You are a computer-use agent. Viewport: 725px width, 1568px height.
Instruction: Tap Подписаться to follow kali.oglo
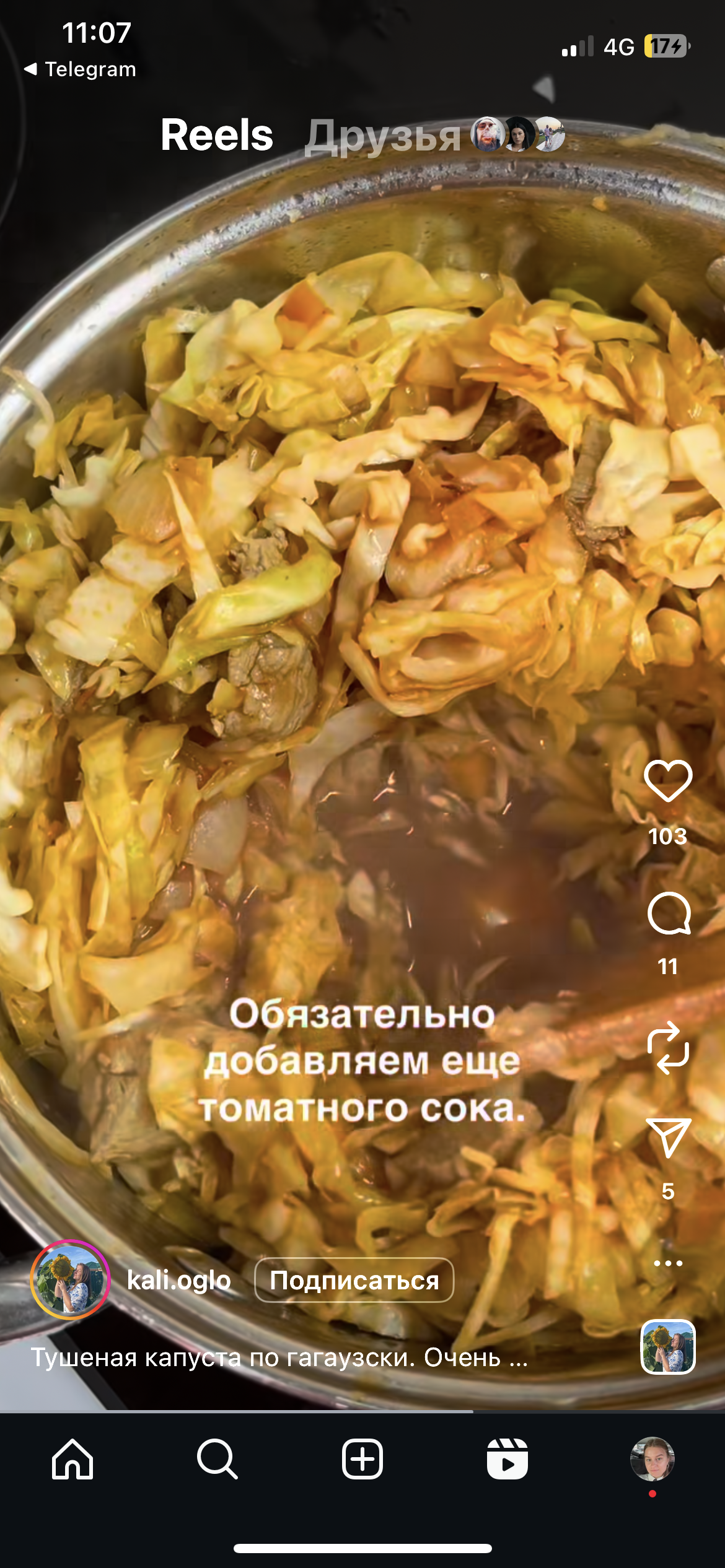click(354, 1280)
